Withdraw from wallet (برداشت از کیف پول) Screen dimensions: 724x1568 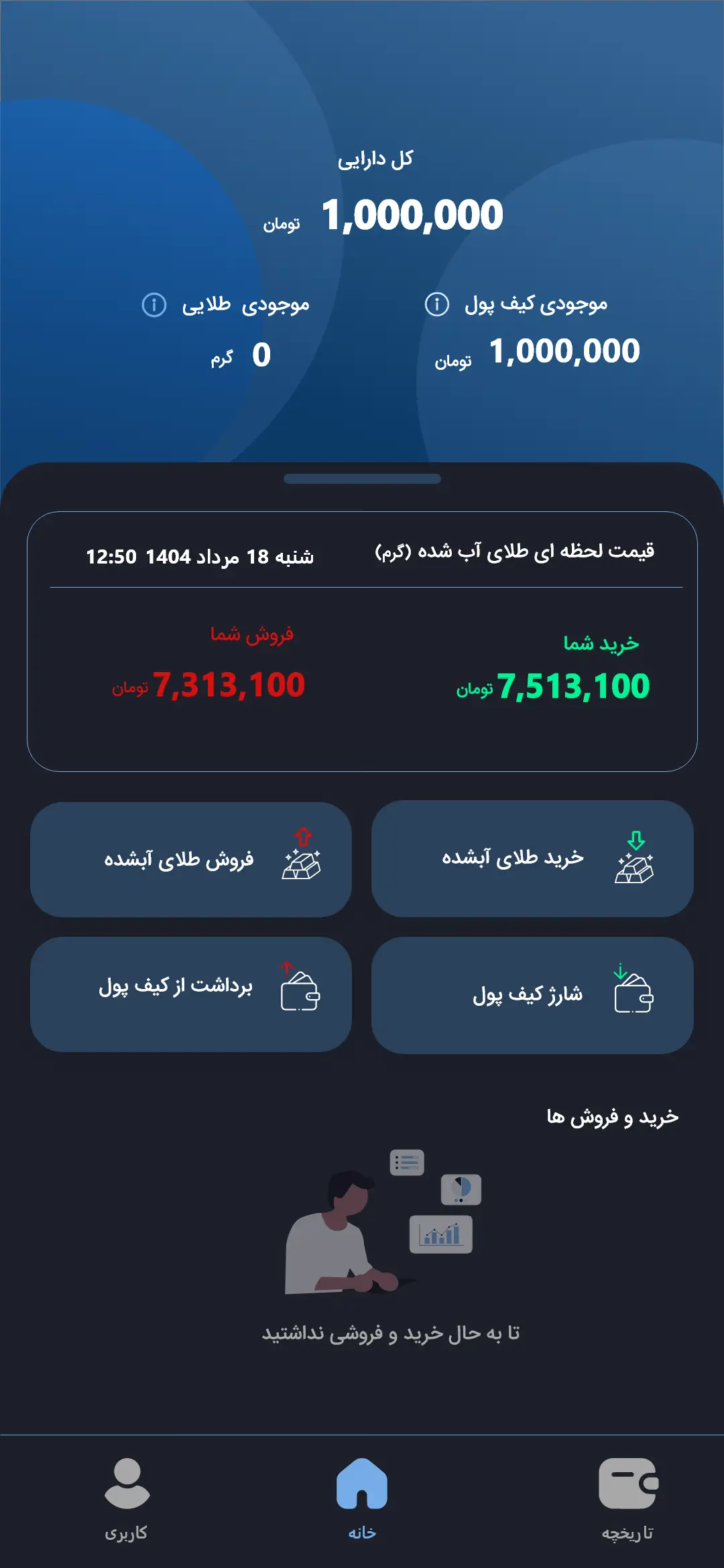click(191, 994)
